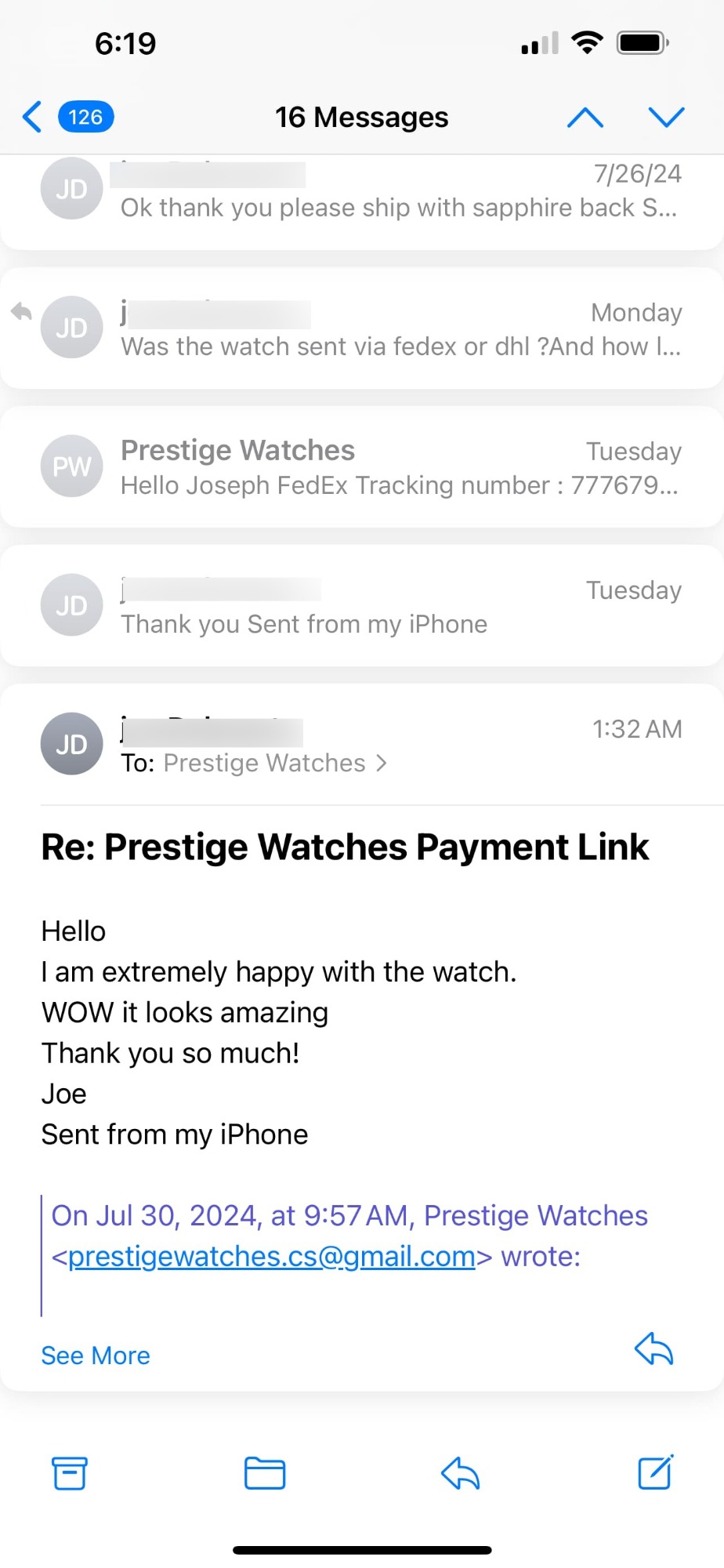Jump to the next message arrow
This screenshot has height=1568, width=724.
click(666, 118)
